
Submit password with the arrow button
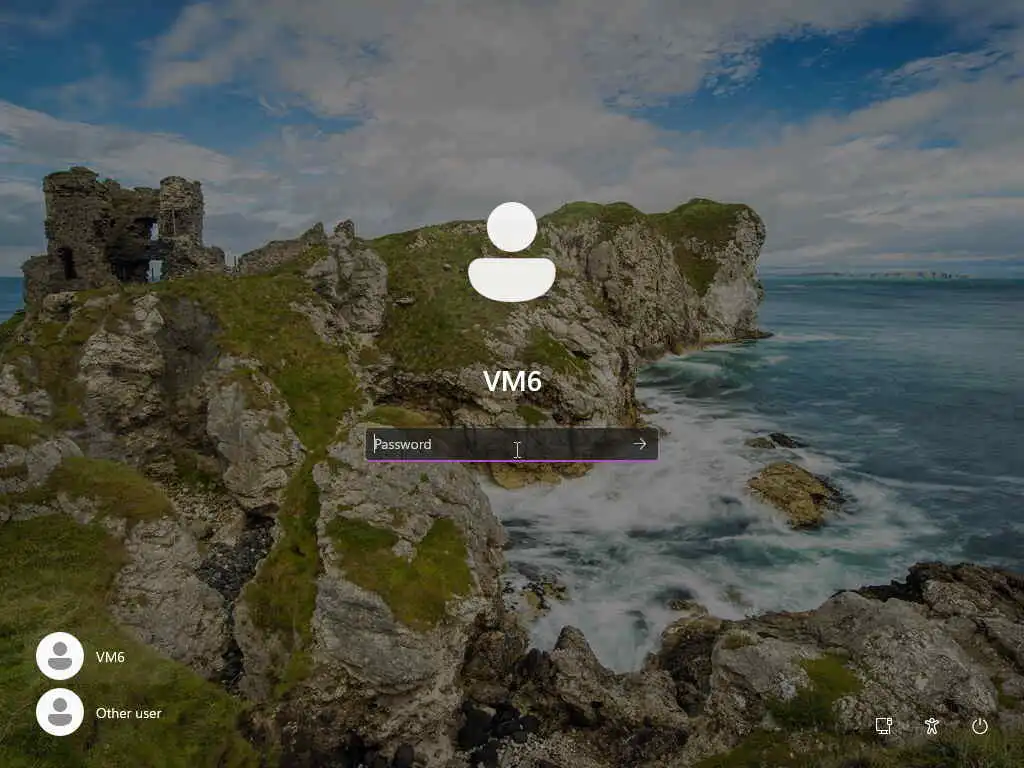(640, 444)
